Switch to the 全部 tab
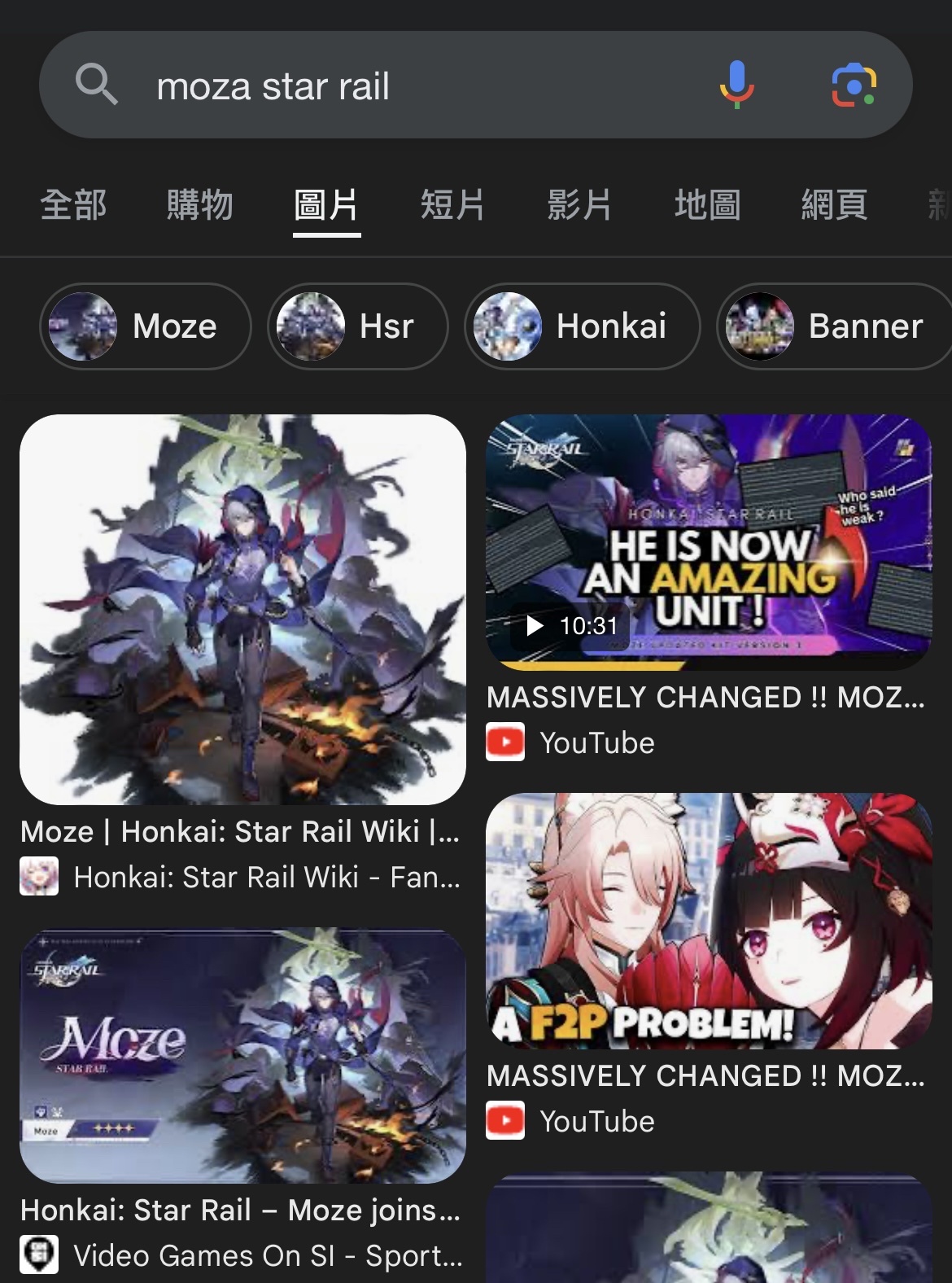 coord(73,204)
